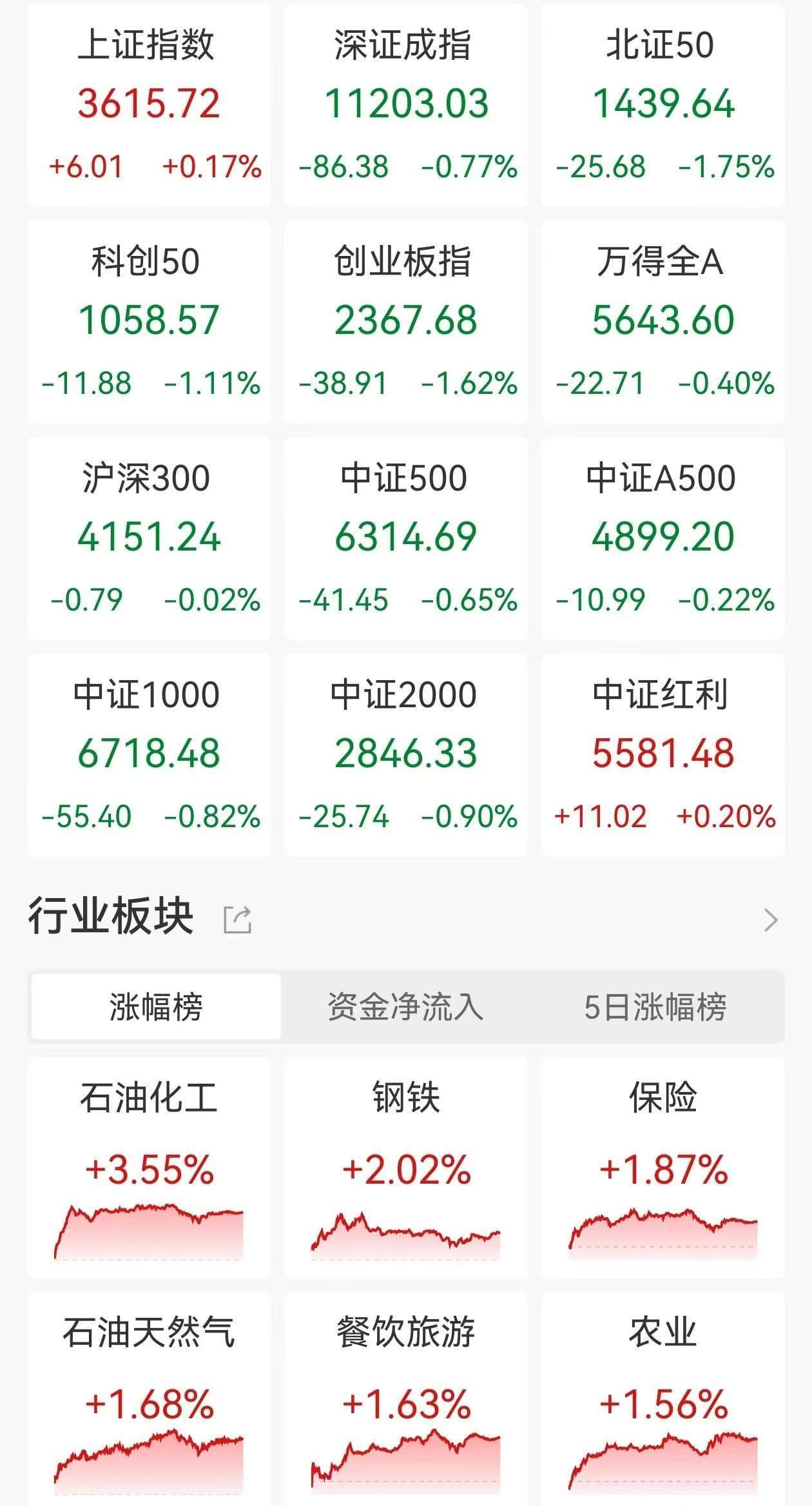Select the 涨幅榜 tab
Image resolution: width=812 pixels, height=1506 pixels.
(156, 1006)
